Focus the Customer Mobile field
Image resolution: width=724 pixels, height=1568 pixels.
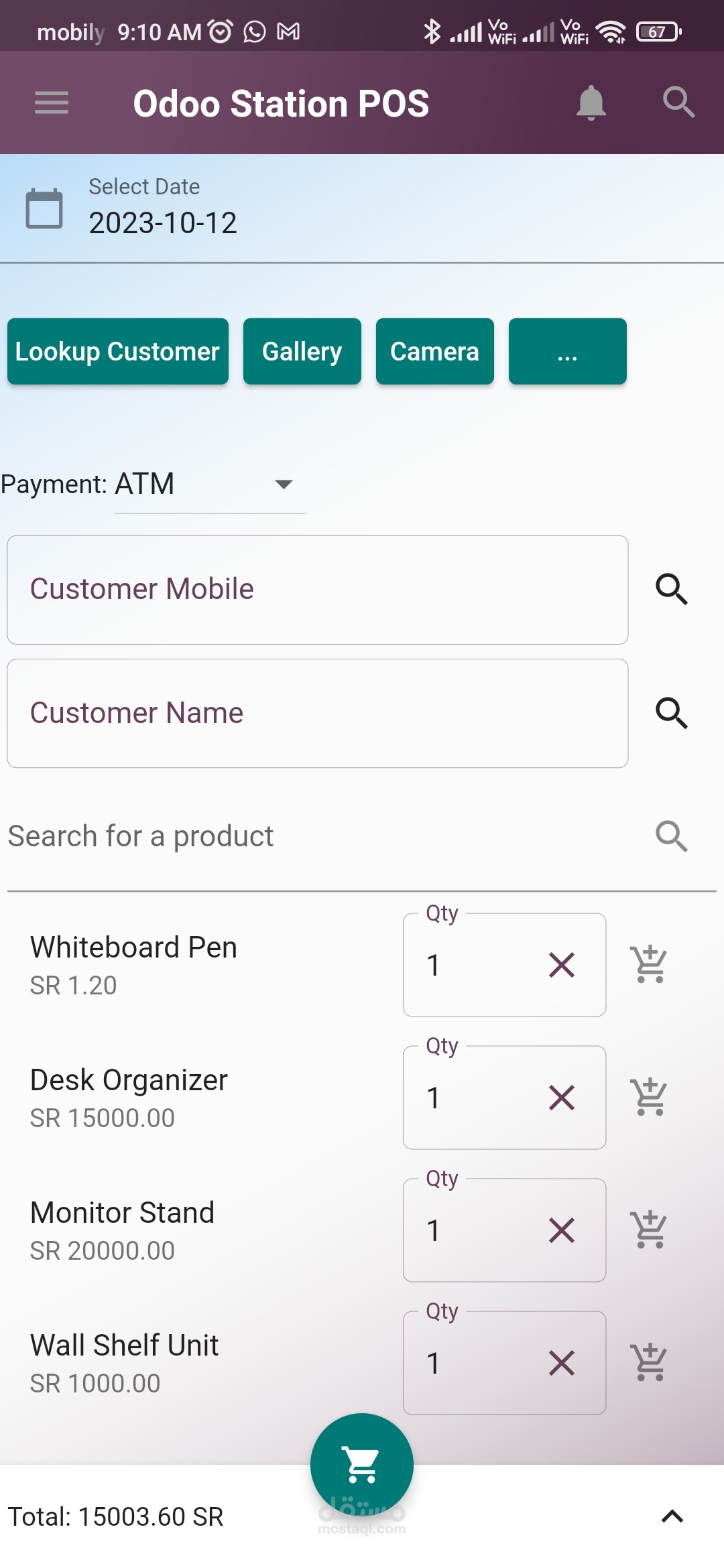click(318, 590)
